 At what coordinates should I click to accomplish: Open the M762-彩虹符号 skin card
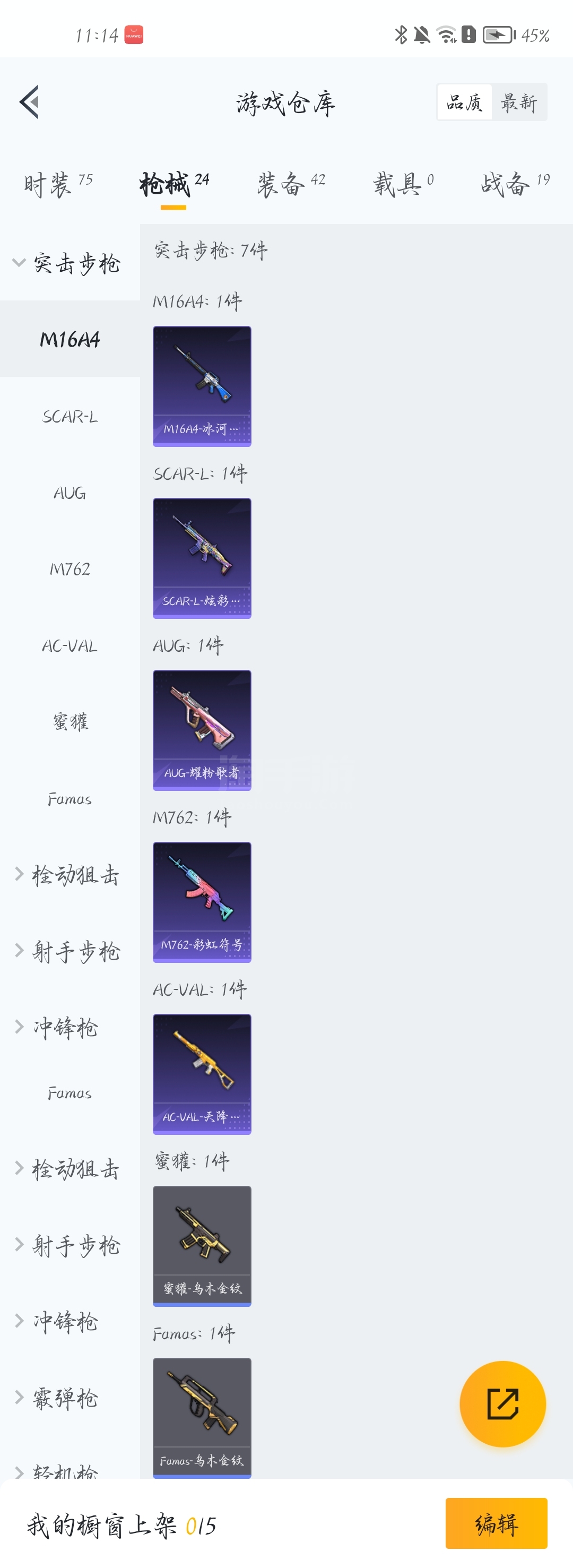202,902
